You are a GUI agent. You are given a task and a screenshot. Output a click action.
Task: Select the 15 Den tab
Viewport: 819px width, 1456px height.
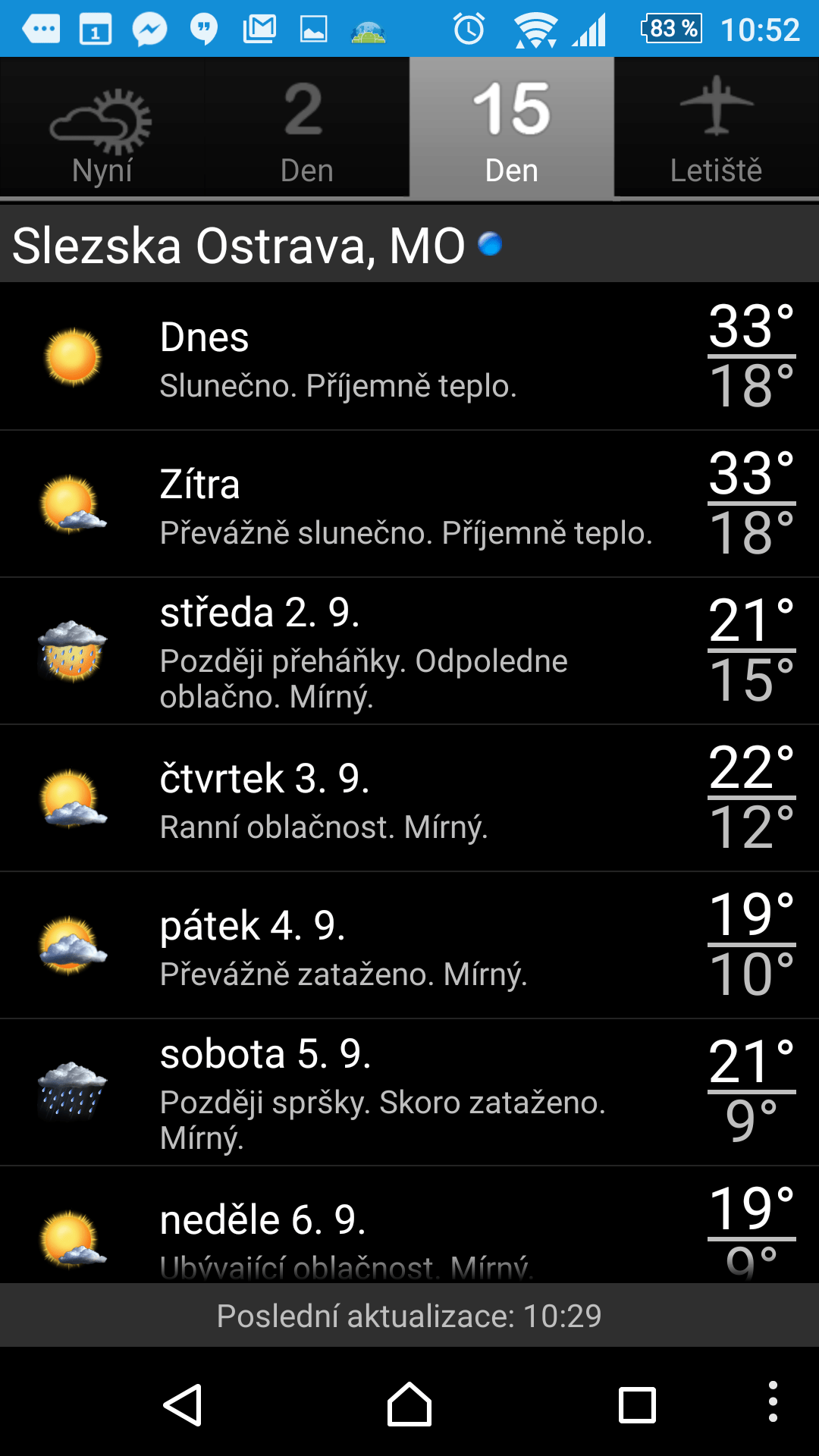(x=512, y=127)
